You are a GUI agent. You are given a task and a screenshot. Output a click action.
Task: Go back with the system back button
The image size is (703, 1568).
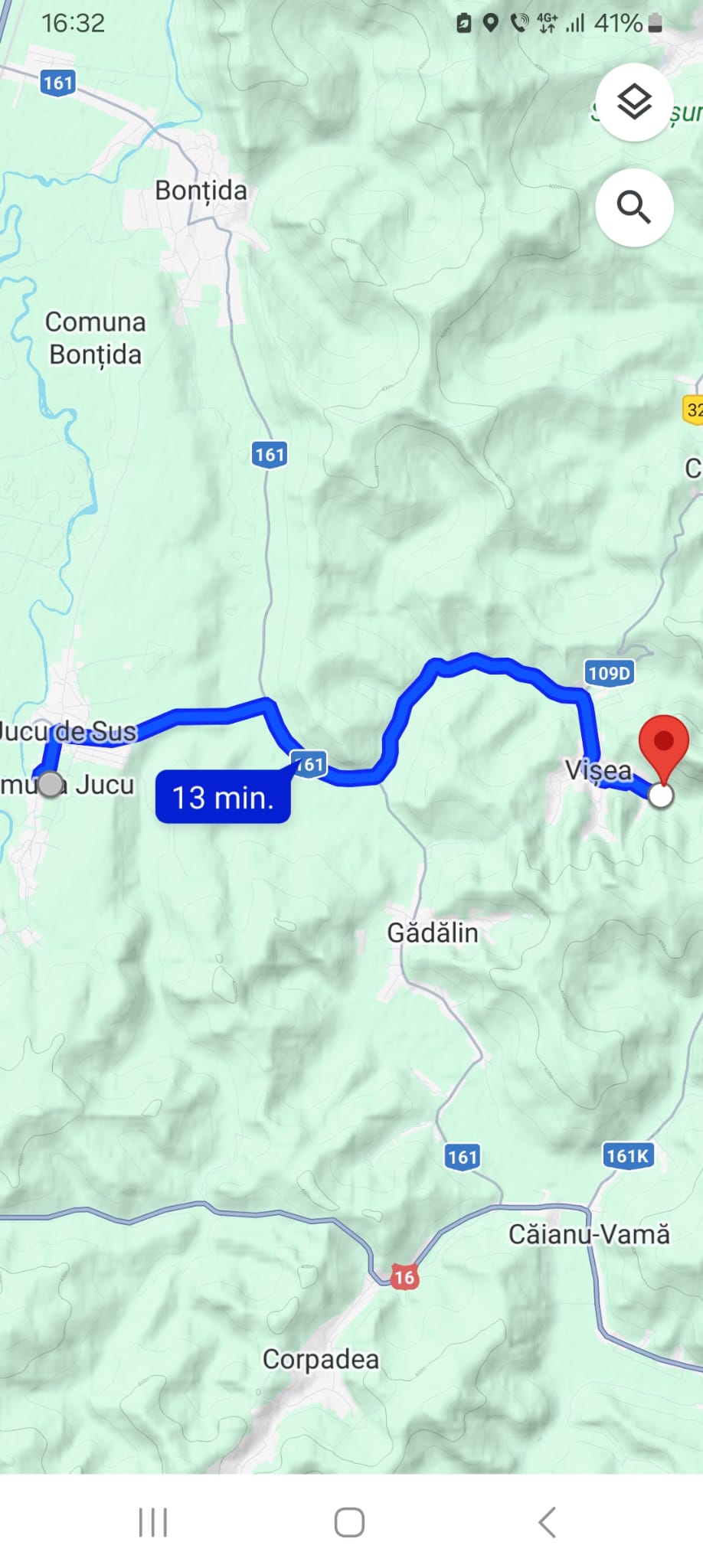point(547,1522)
